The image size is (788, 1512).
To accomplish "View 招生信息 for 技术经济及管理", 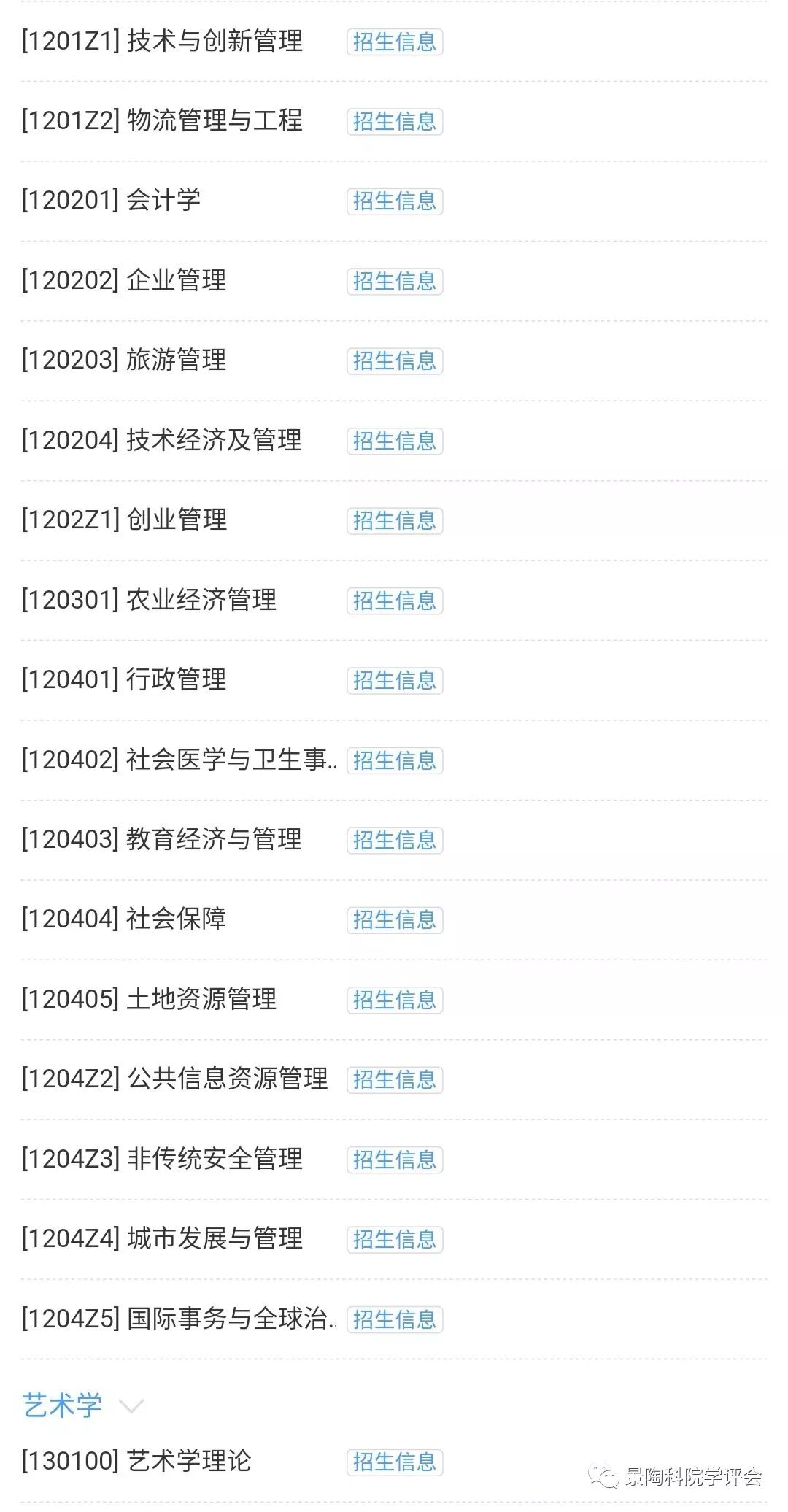I will (395, 441).
